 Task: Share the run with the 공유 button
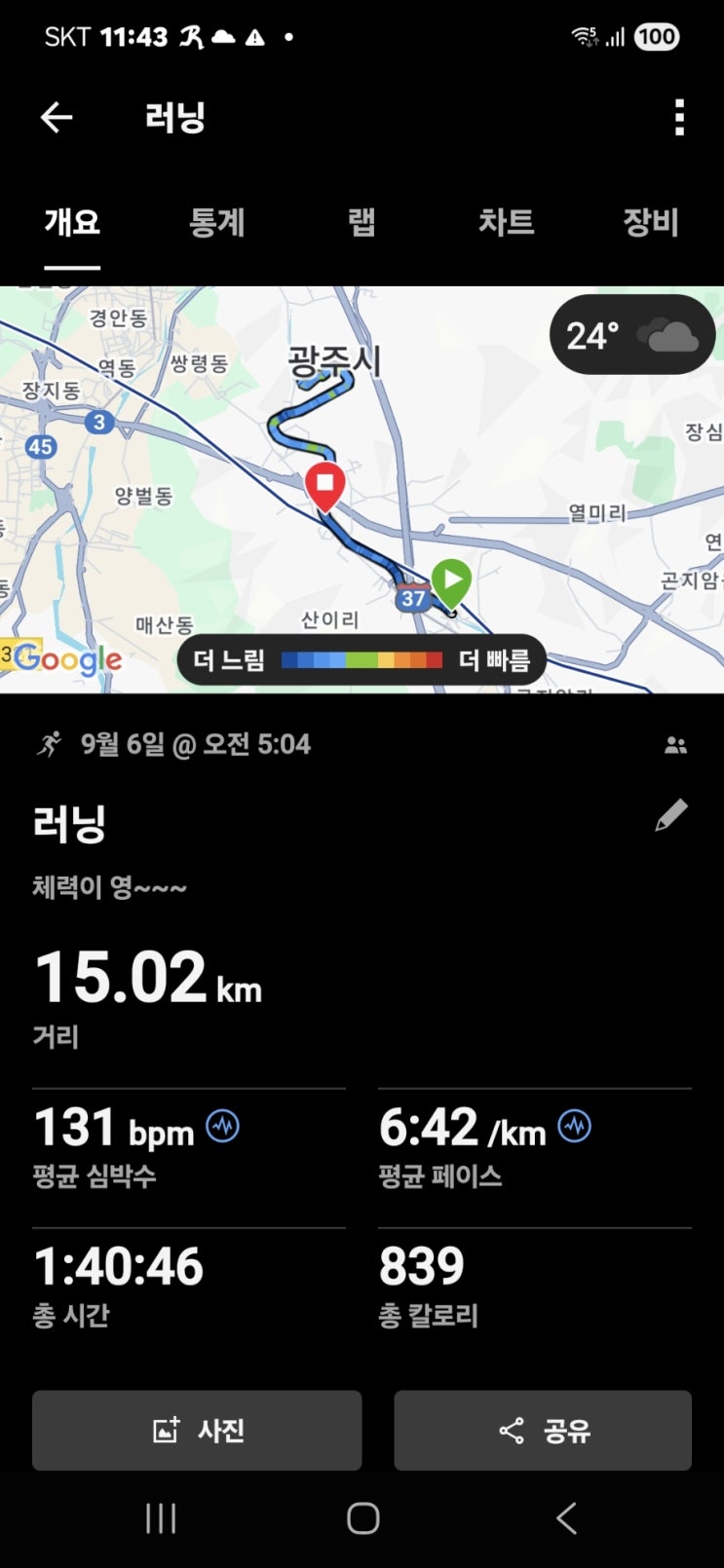543,1431
